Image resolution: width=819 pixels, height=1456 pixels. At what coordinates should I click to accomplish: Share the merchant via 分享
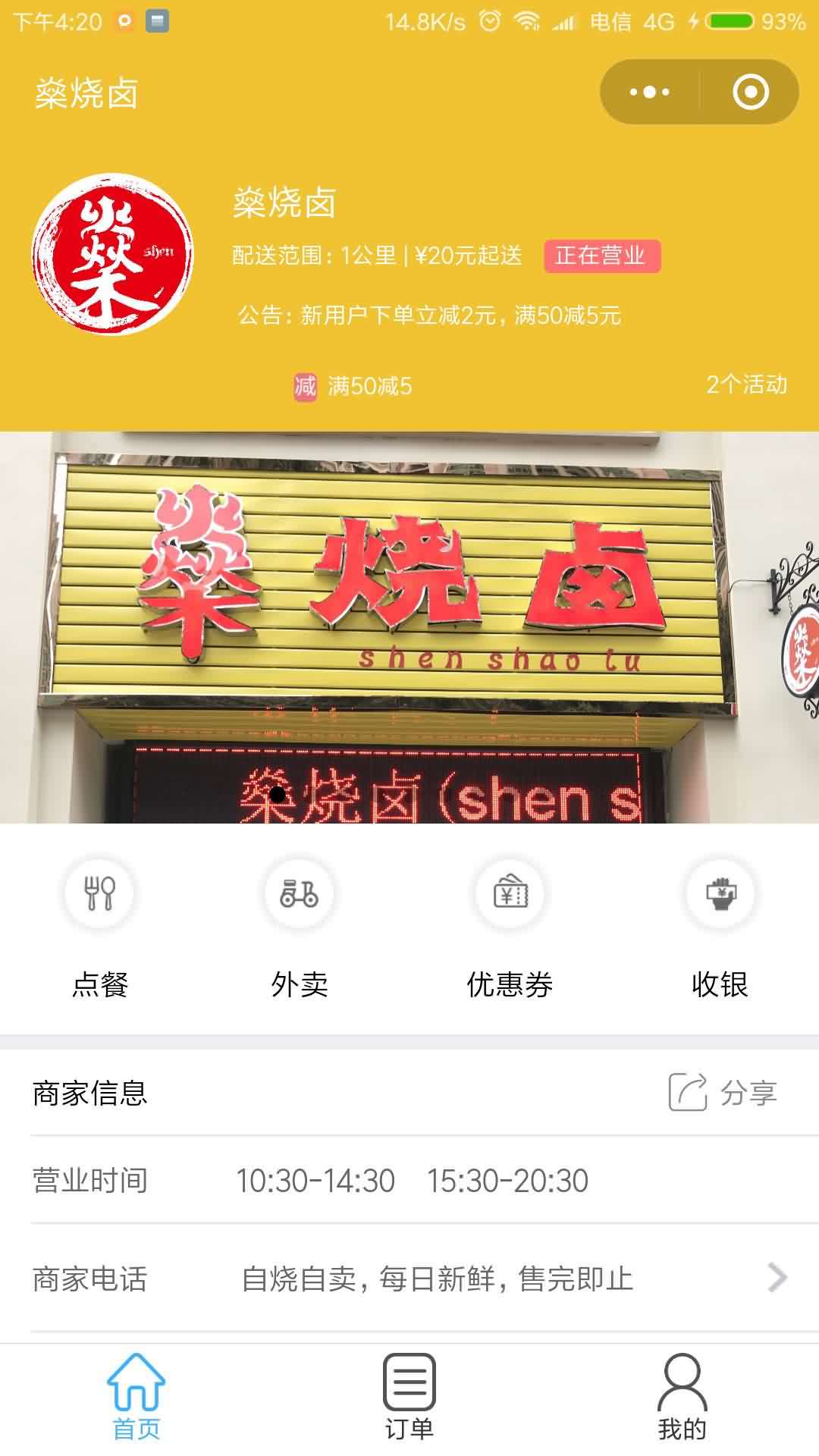pyautogui.click(x=723, y=1093)
